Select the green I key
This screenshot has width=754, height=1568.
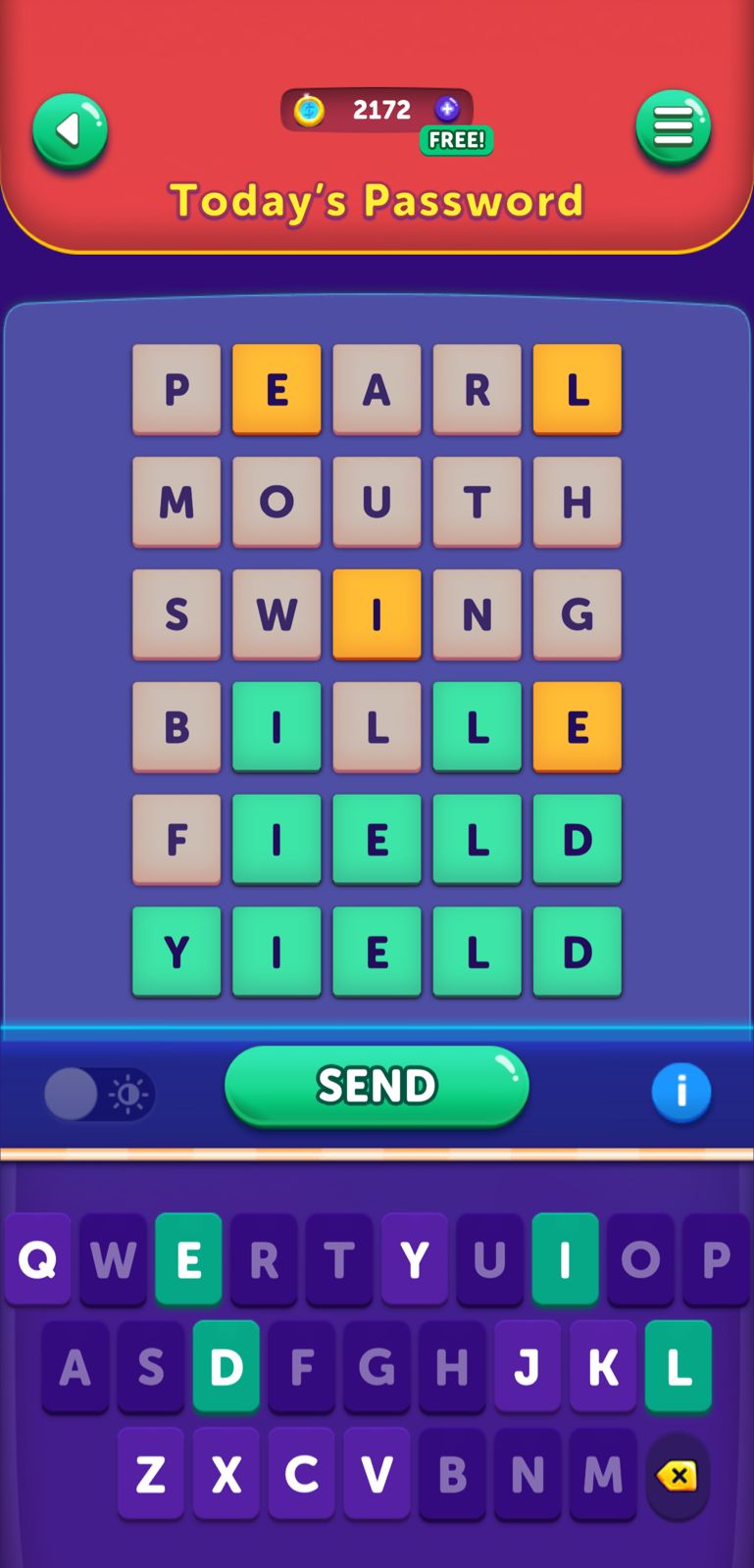coord(565,1259)
